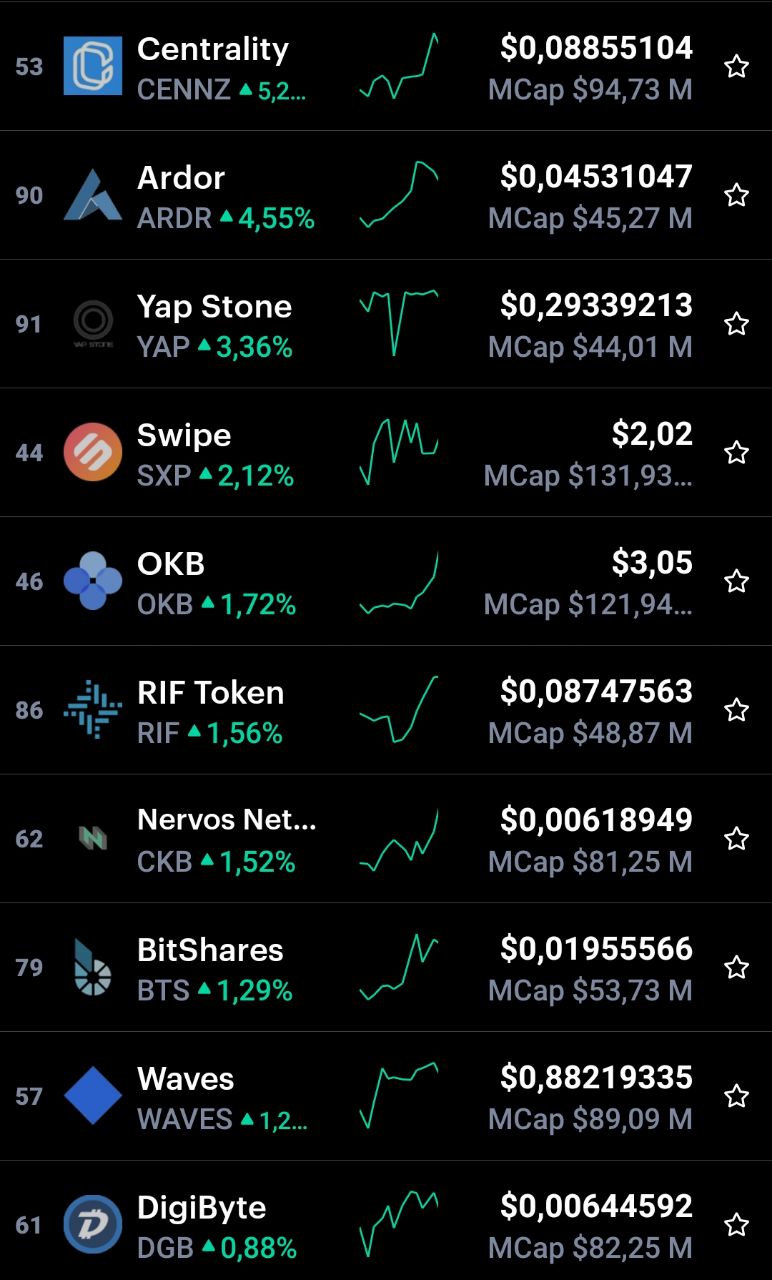Mark Nervos Network as favorite

[737, 839]
